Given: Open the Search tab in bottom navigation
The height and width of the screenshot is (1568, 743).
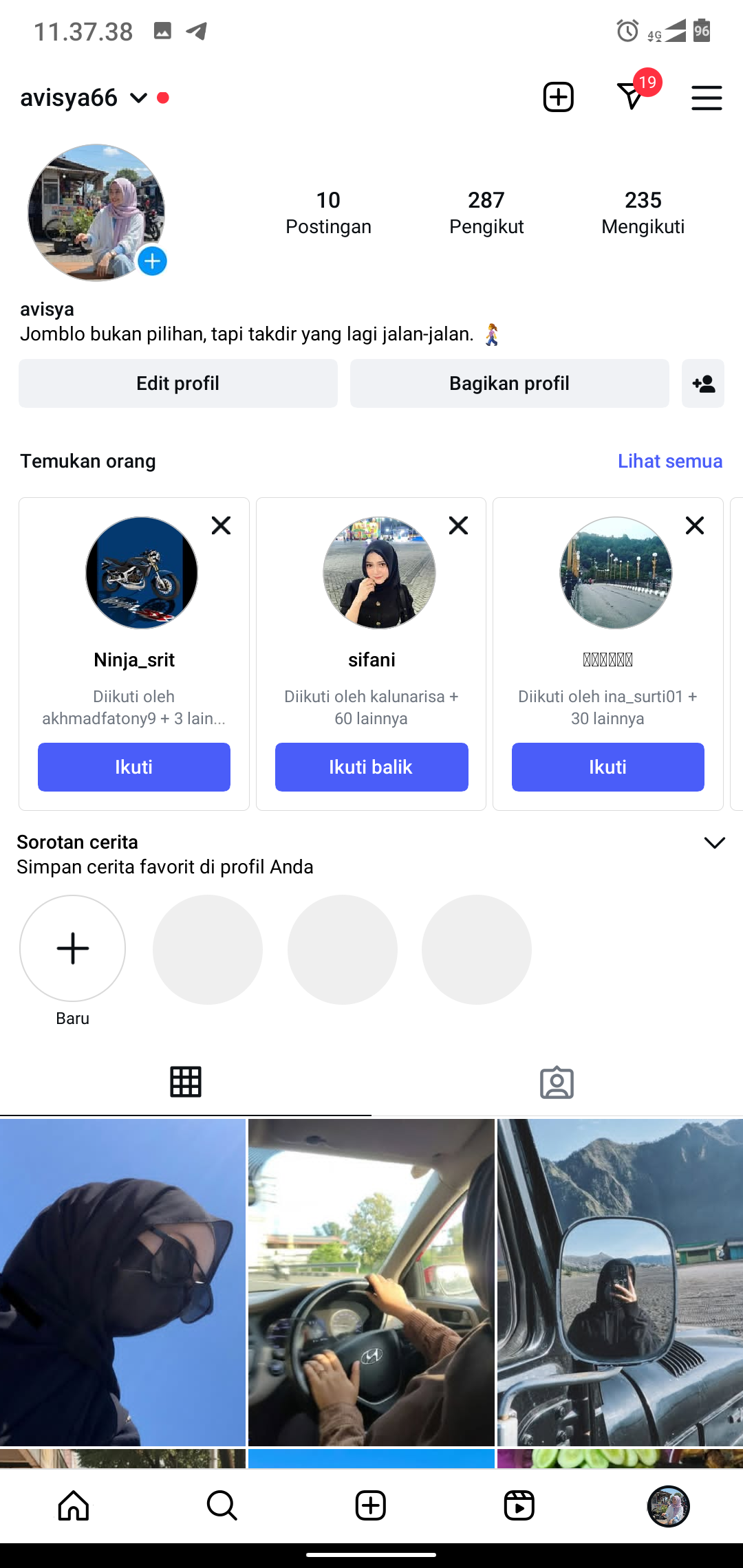Looking at the screenshot, I should [x=222, y=1505].
